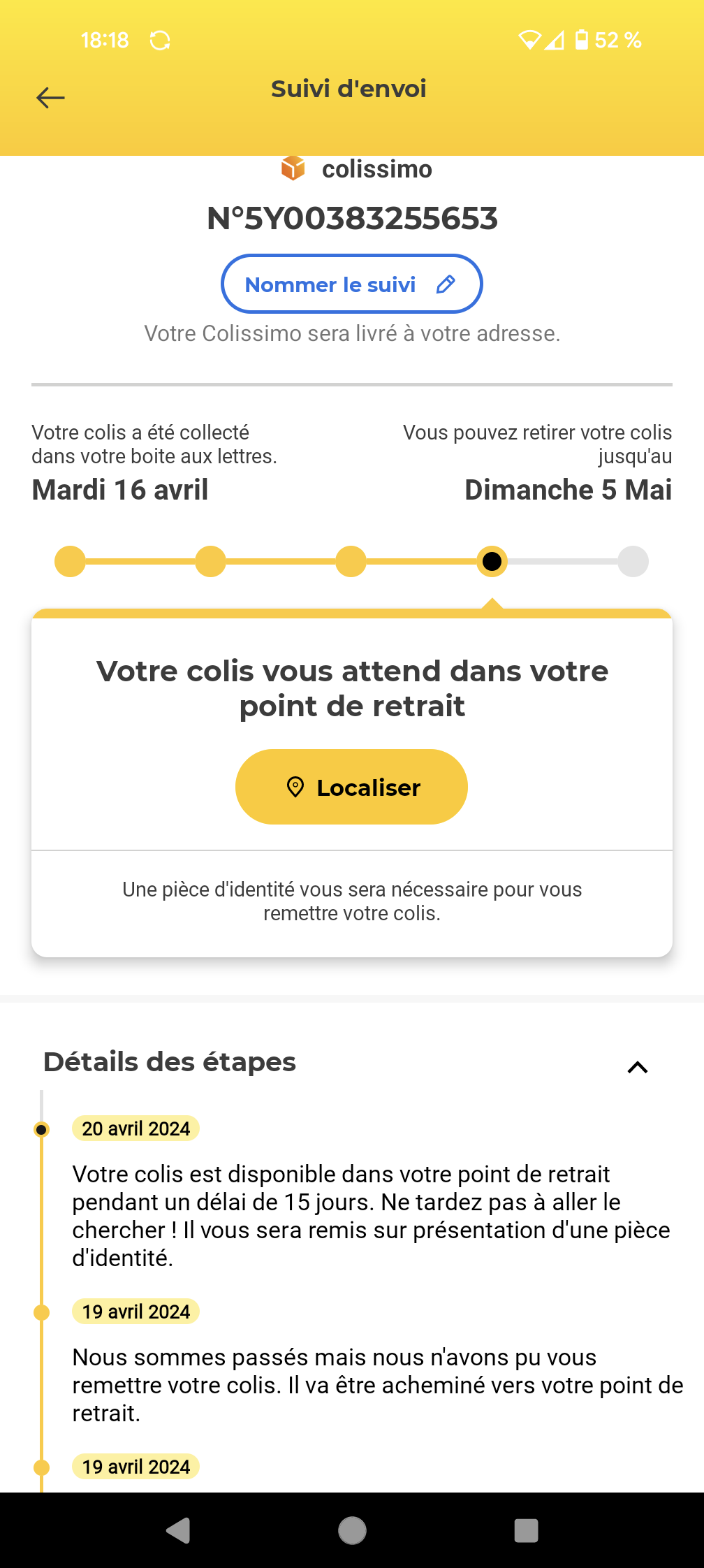
Task: Tap the Nommer le suivi button
Action: [x=351, y=284]
